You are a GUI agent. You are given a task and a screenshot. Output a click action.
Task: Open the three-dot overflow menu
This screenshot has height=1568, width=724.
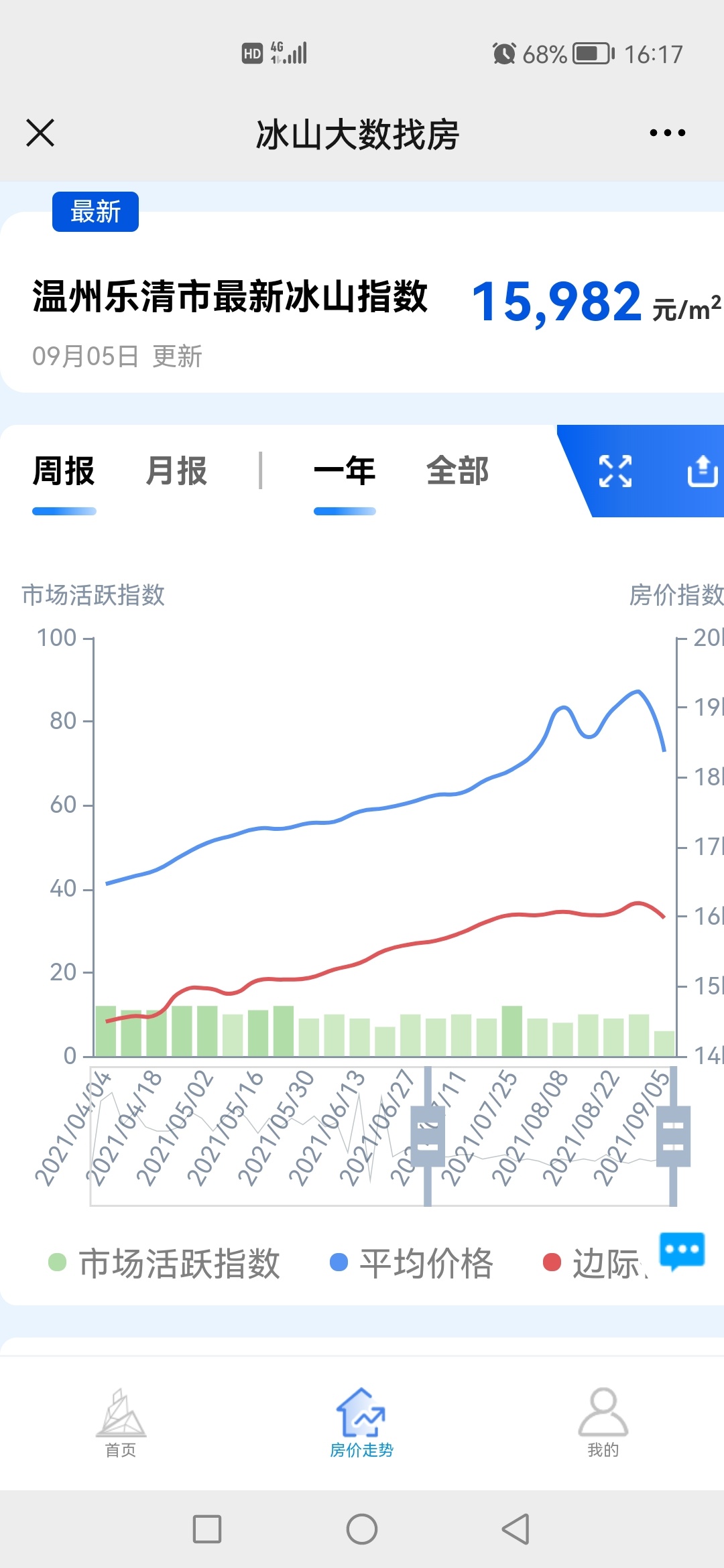point(668,133)
